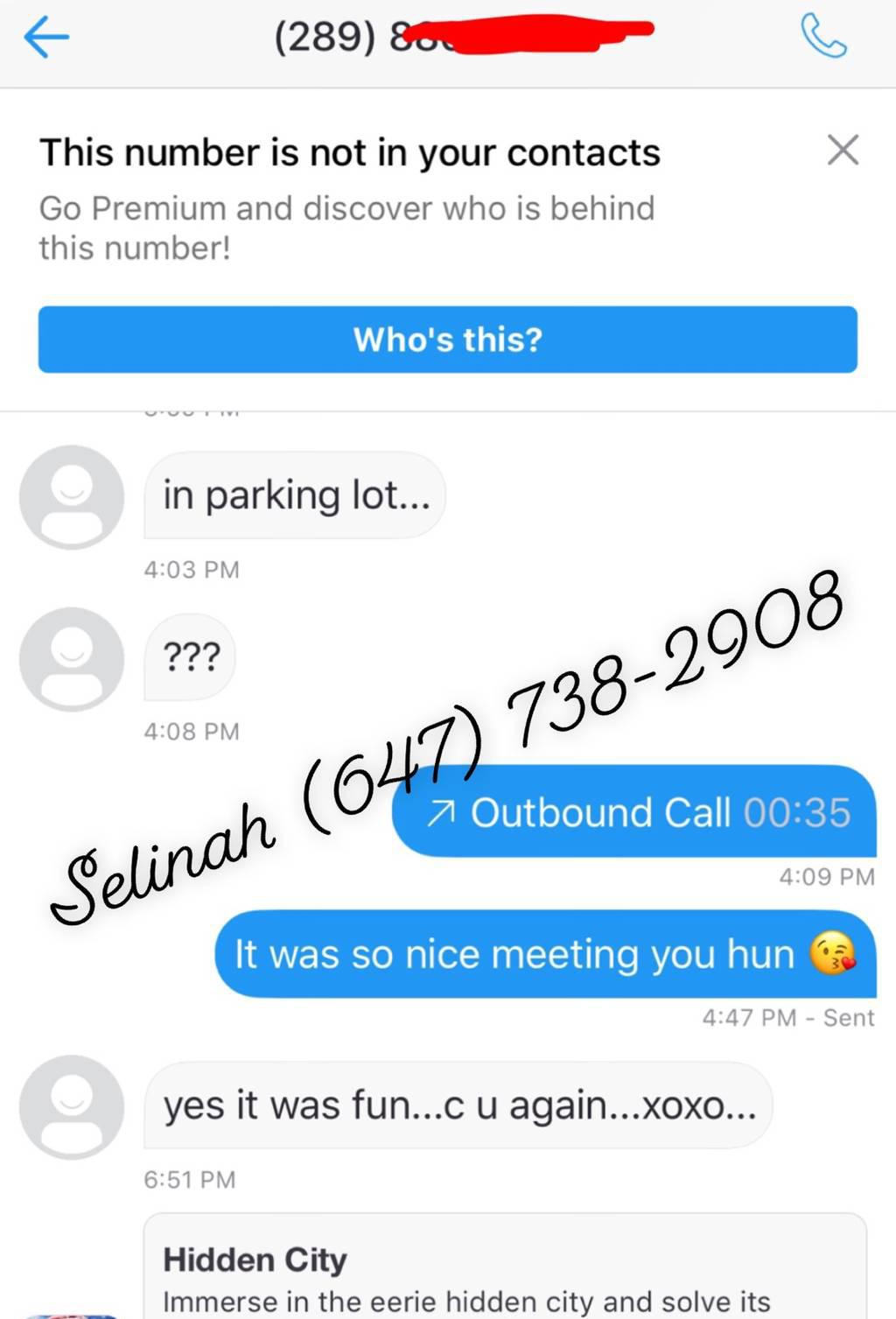896x1319 pixels.
Task: Open the Hidden City ad card
Action: [504, 1269]
